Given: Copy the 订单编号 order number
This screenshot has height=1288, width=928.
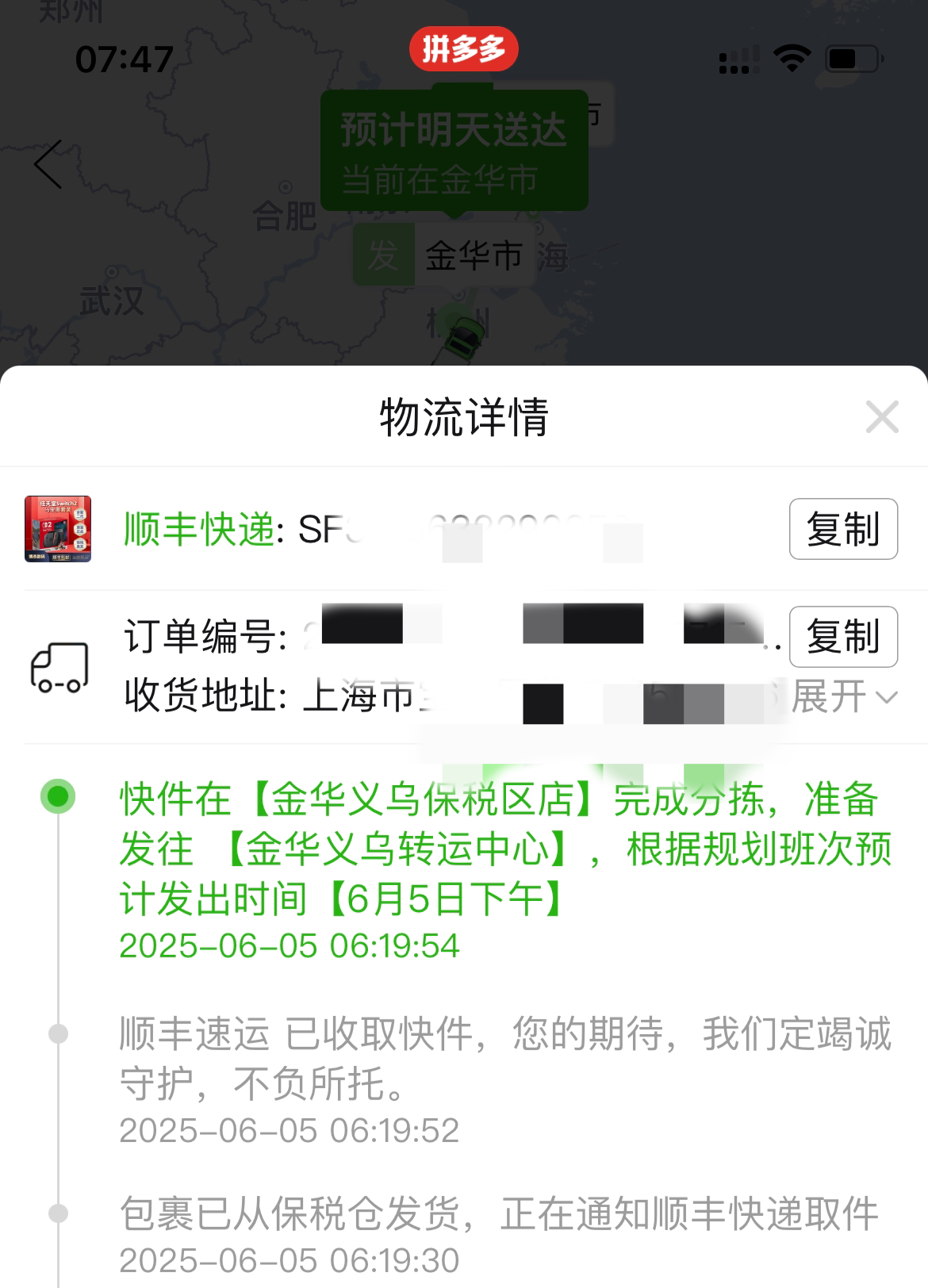Looking at the screenshot, I should (842, 637).
